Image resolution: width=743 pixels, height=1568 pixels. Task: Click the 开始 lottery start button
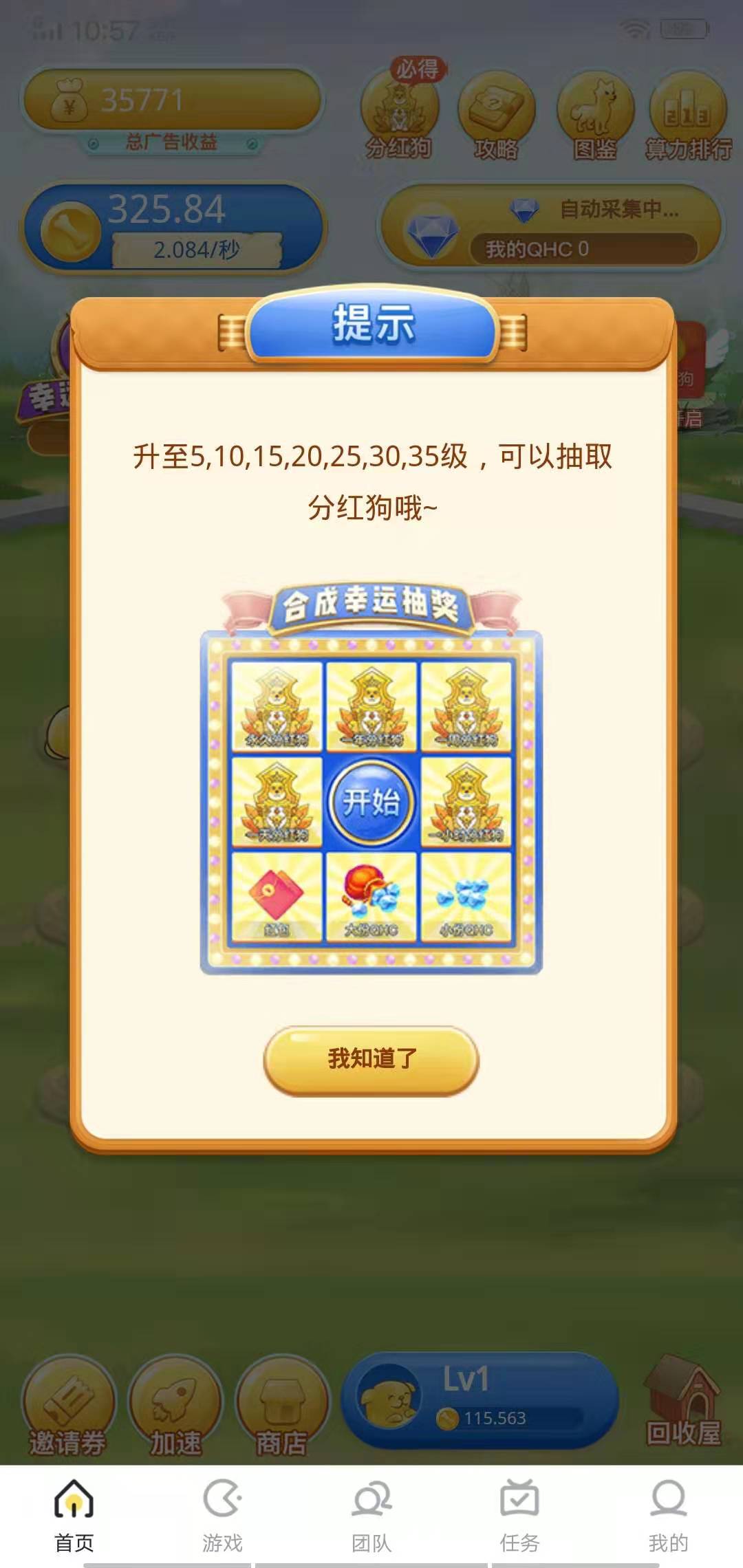(371, 801)
